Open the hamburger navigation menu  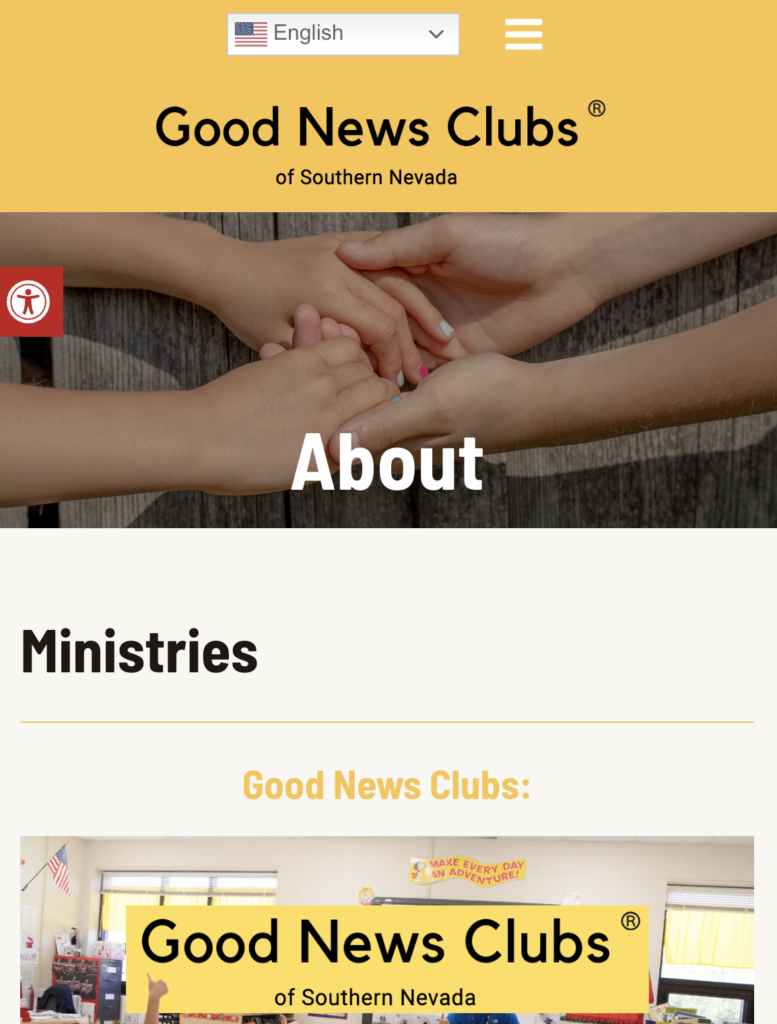tap(523, 34)
